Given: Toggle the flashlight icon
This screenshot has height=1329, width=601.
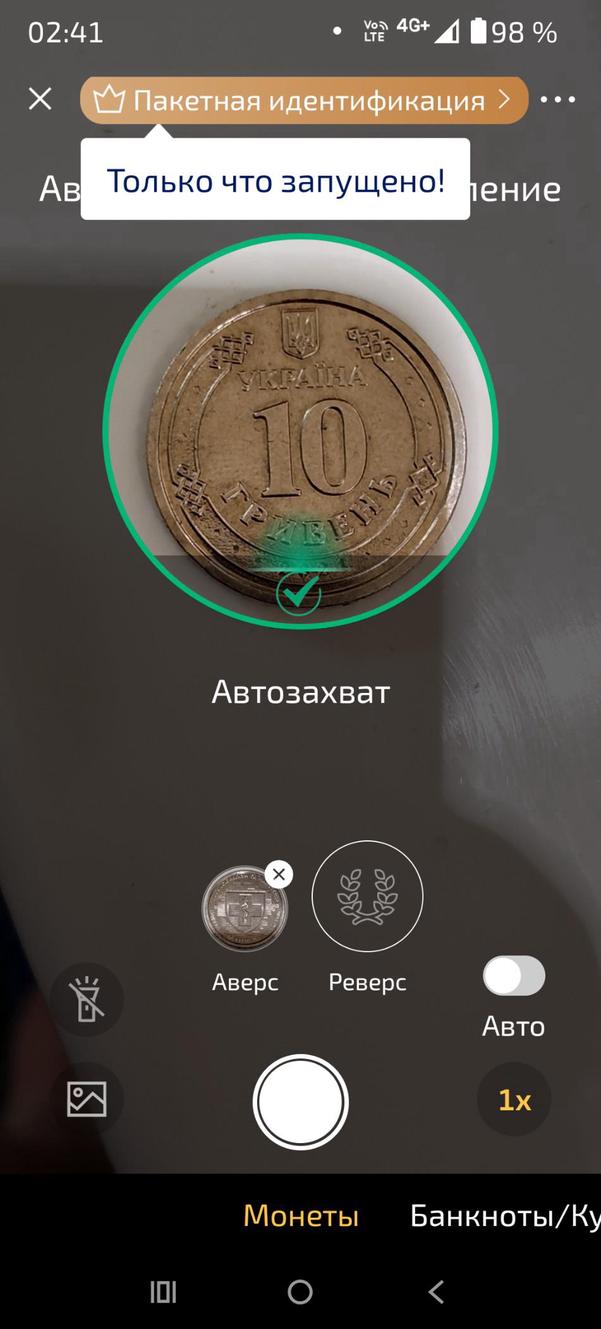Looking at the screenshot, I should coord(87,999).
